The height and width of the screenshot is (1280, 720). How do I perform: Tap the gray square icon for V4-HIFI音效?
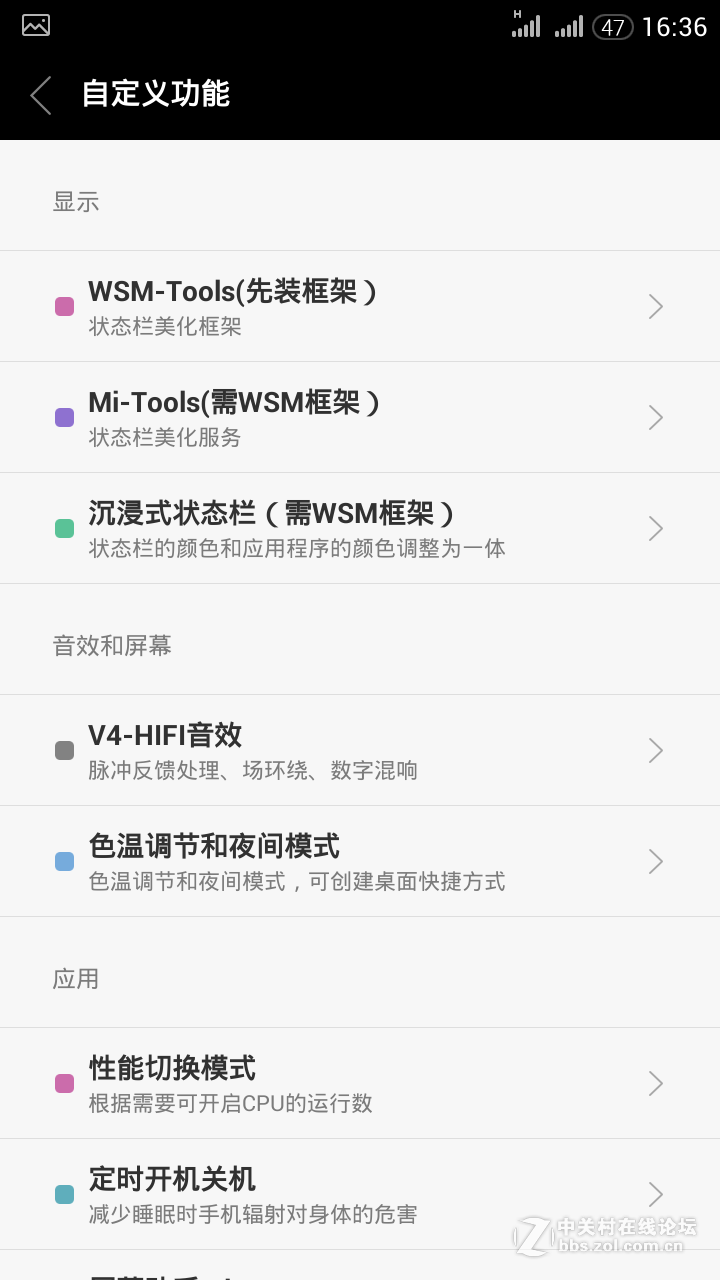[x=64, y=749]
